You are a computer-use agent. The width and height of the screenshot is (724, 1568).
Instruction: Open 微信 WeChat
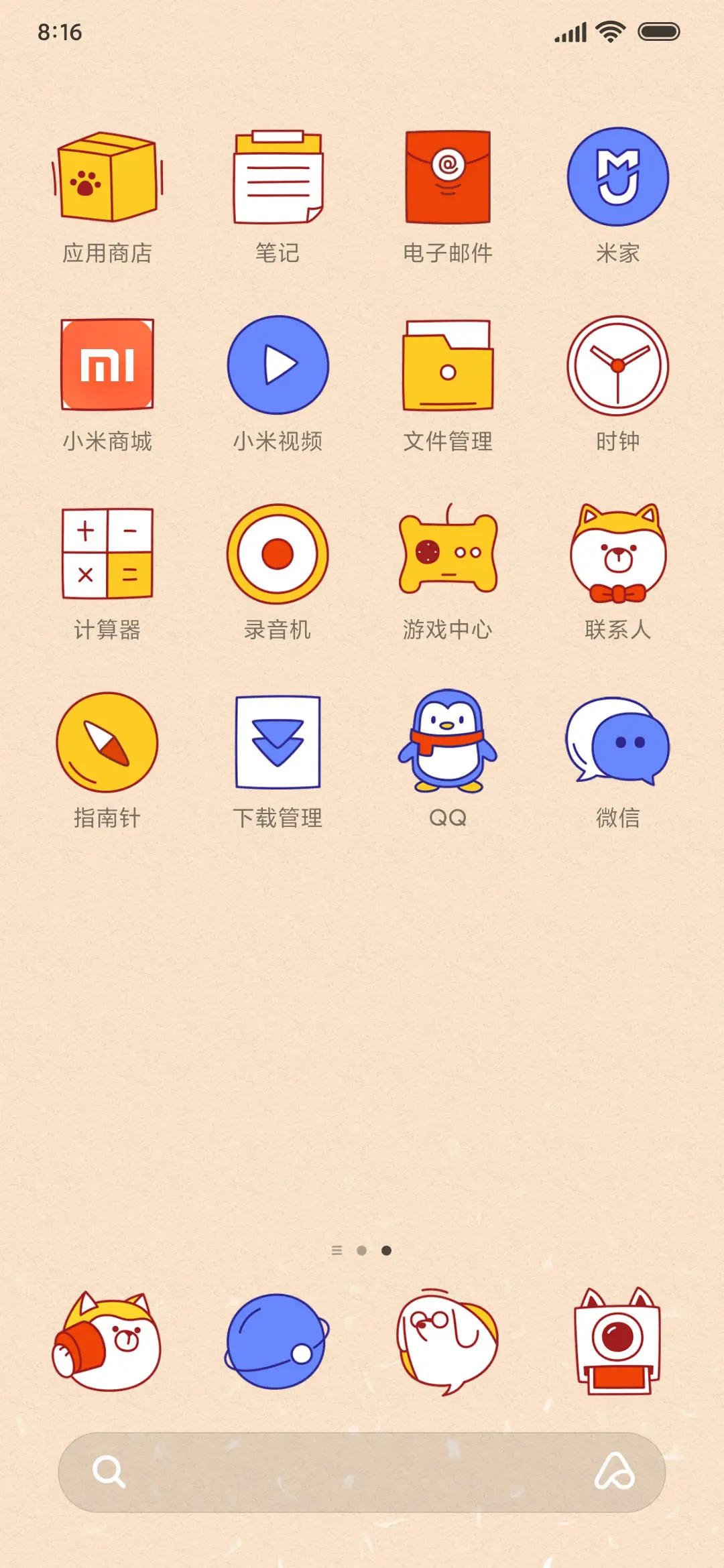617,742
